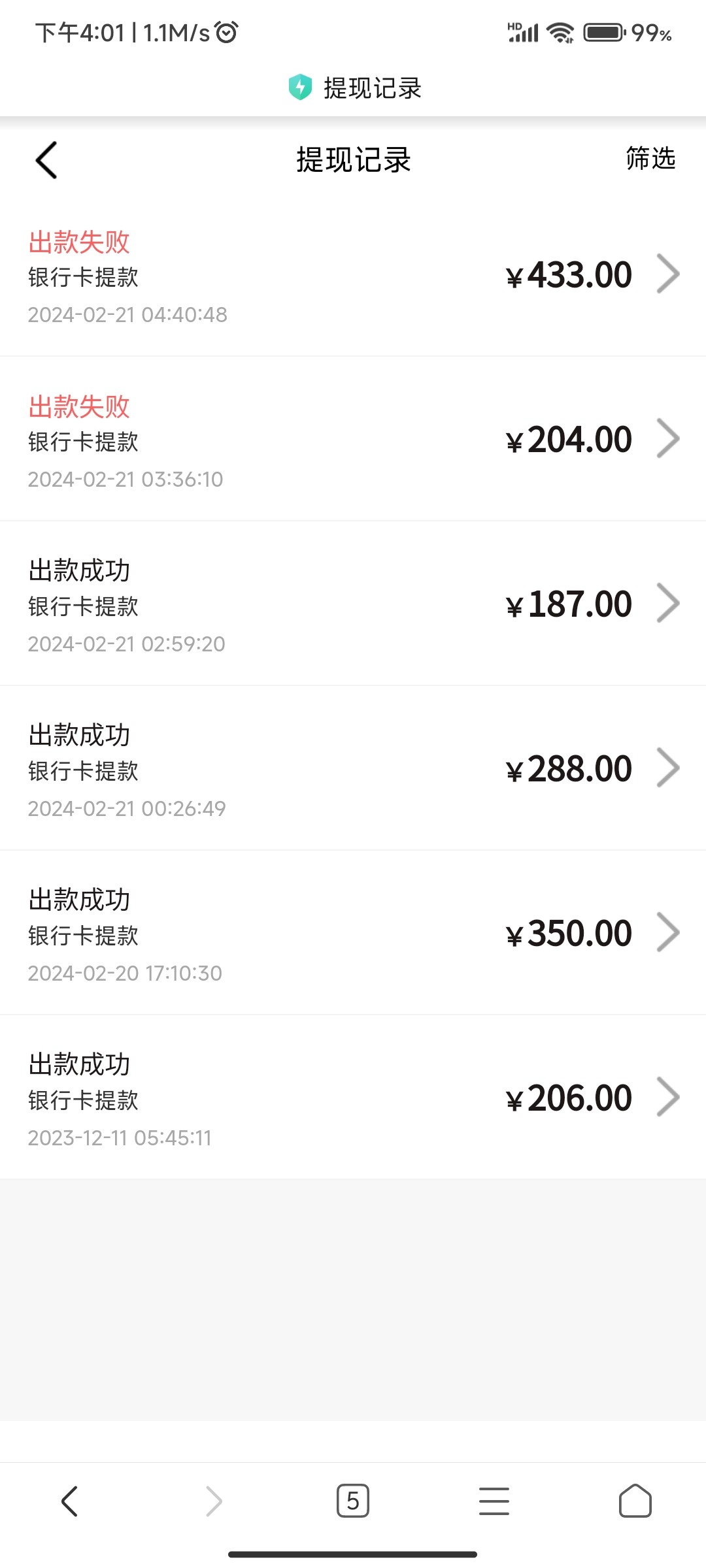Click the green shield icon beside 提现记录 title
Image resolution: width=706 pixels, height=1568 pixels.
[x=300, y=88]
